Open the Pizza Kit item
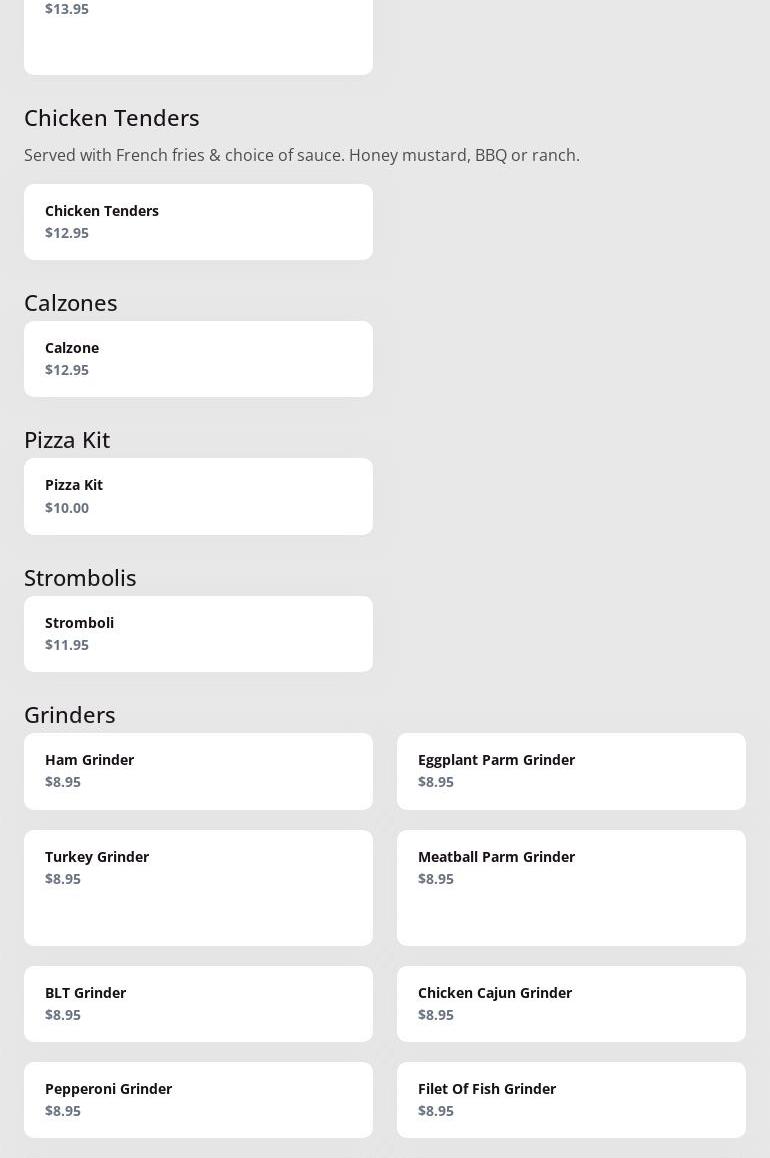Image resolution: width=770 pixels, height=1158 pixels. point(198,496)
